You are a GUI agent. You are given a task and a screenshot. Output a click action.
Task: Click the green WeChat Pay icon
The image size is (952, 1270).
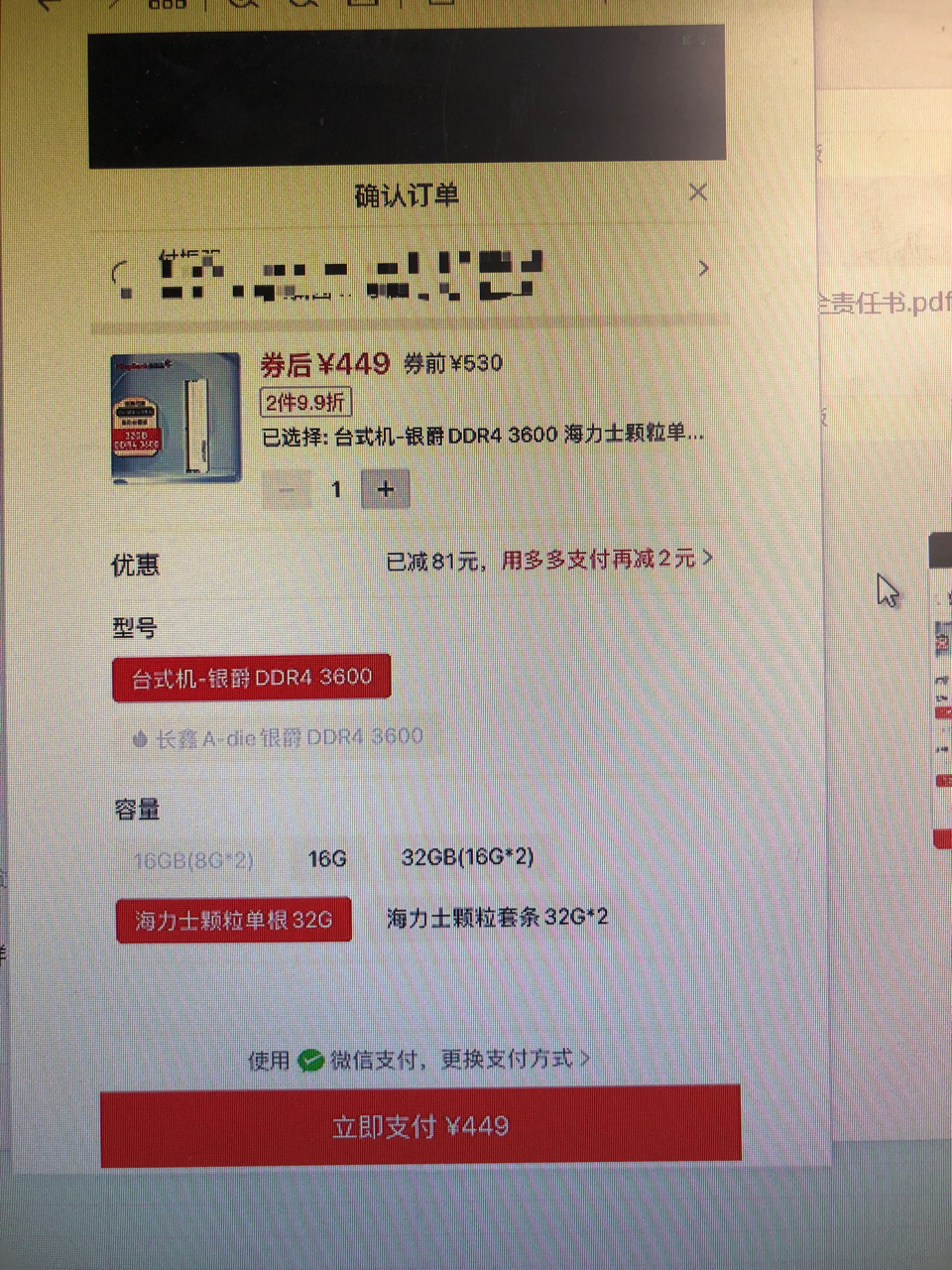click(310, 1059)
